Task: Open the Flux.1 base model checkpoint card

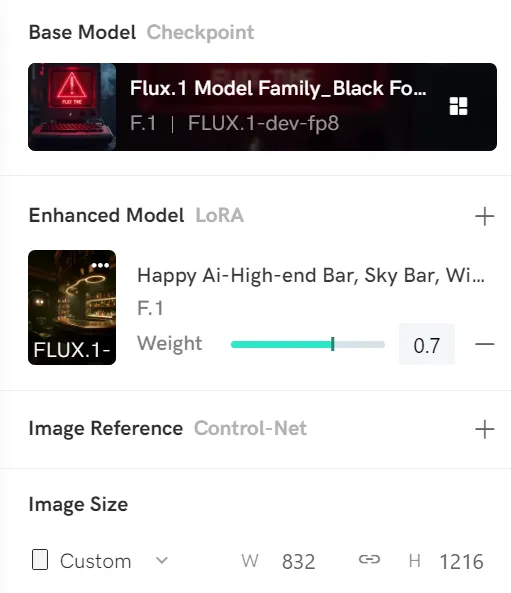Action: pos(262,107)
